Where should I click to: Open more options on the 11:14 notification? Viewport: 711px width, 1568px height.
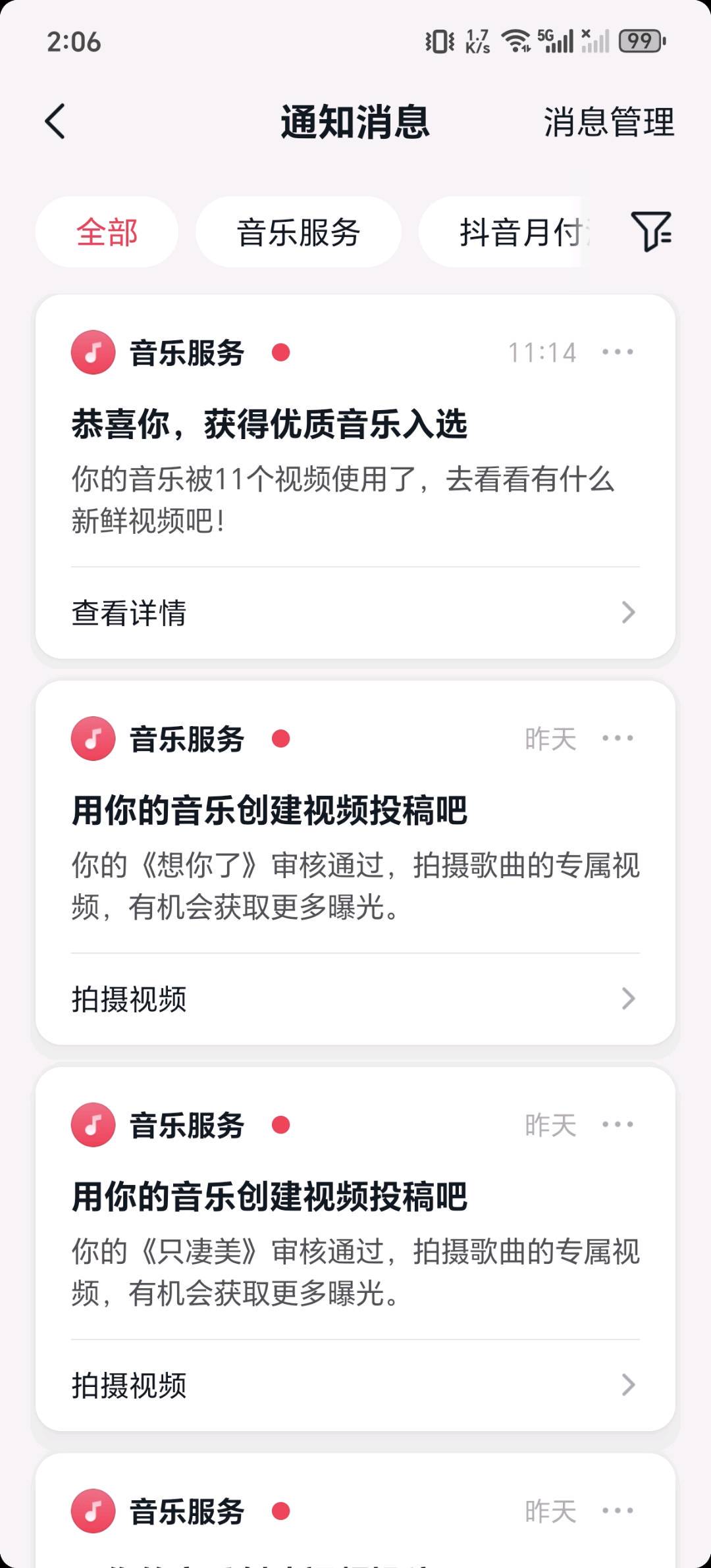tap(618, 352)
